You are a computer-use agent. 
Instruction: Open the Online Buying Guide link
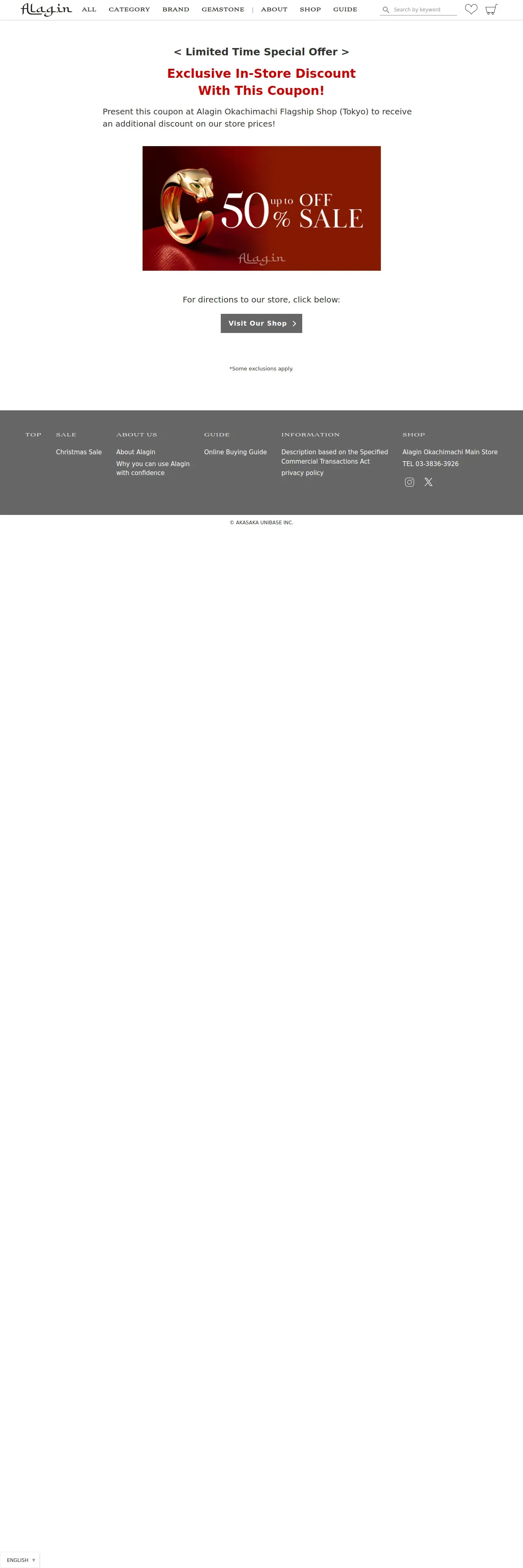[235, 452]
